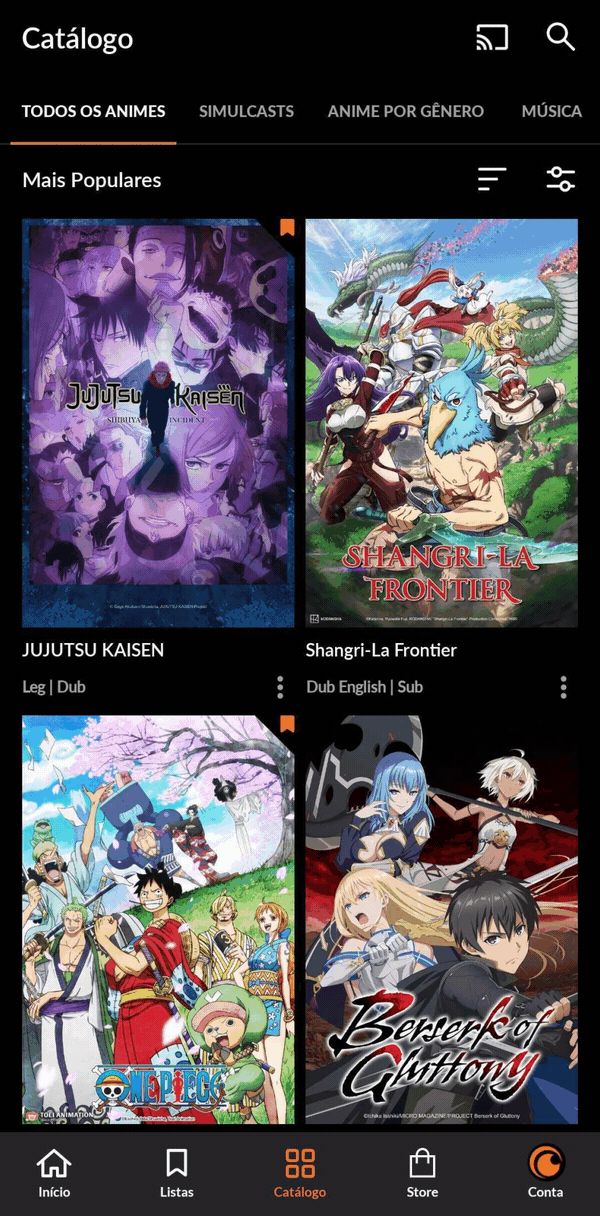Open more options for Shangri-La Frontier
The height and width of the screenshot is (1216, 600).
pos(564,687)
